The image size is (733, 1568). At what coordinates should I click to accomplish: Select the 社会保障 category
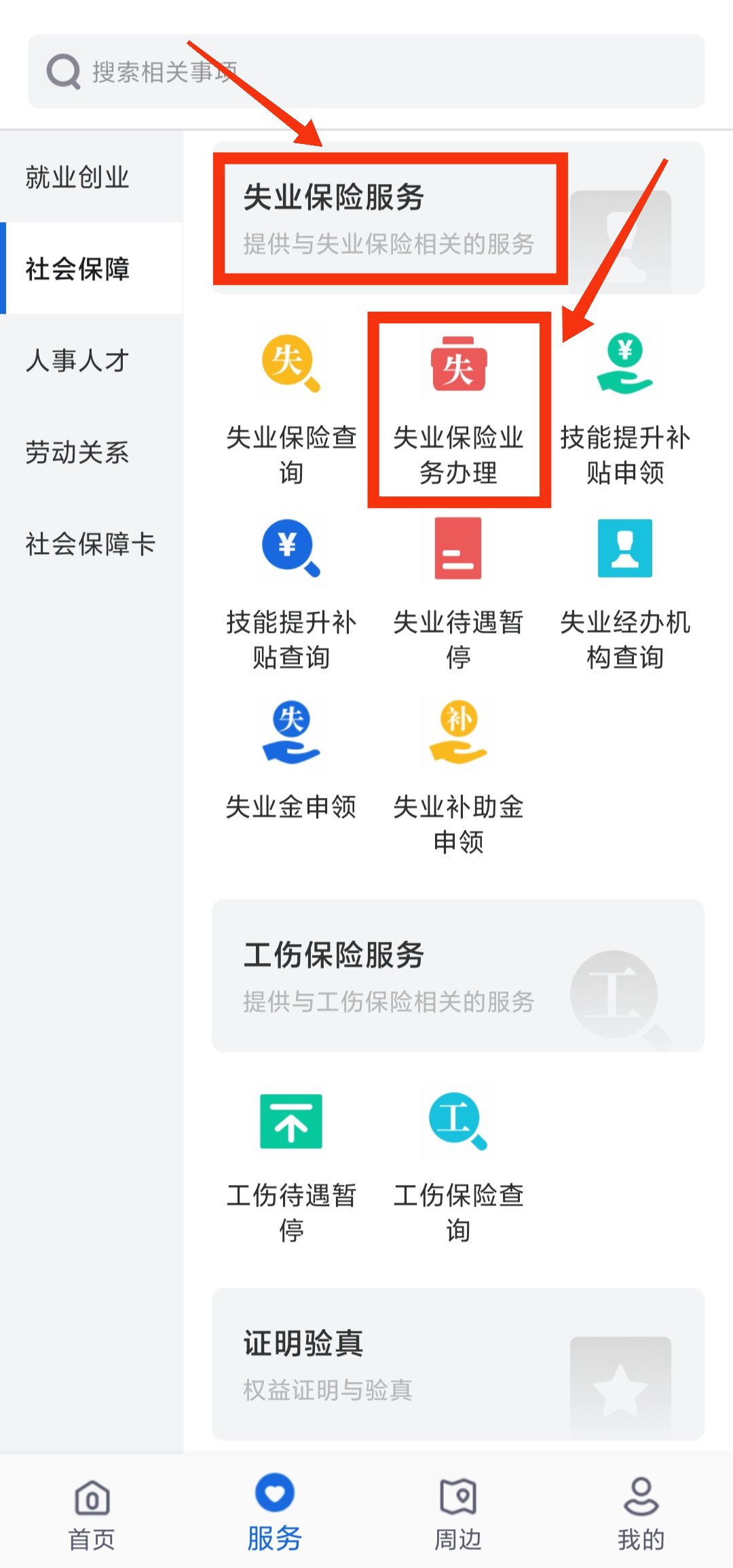coord(77,269)
